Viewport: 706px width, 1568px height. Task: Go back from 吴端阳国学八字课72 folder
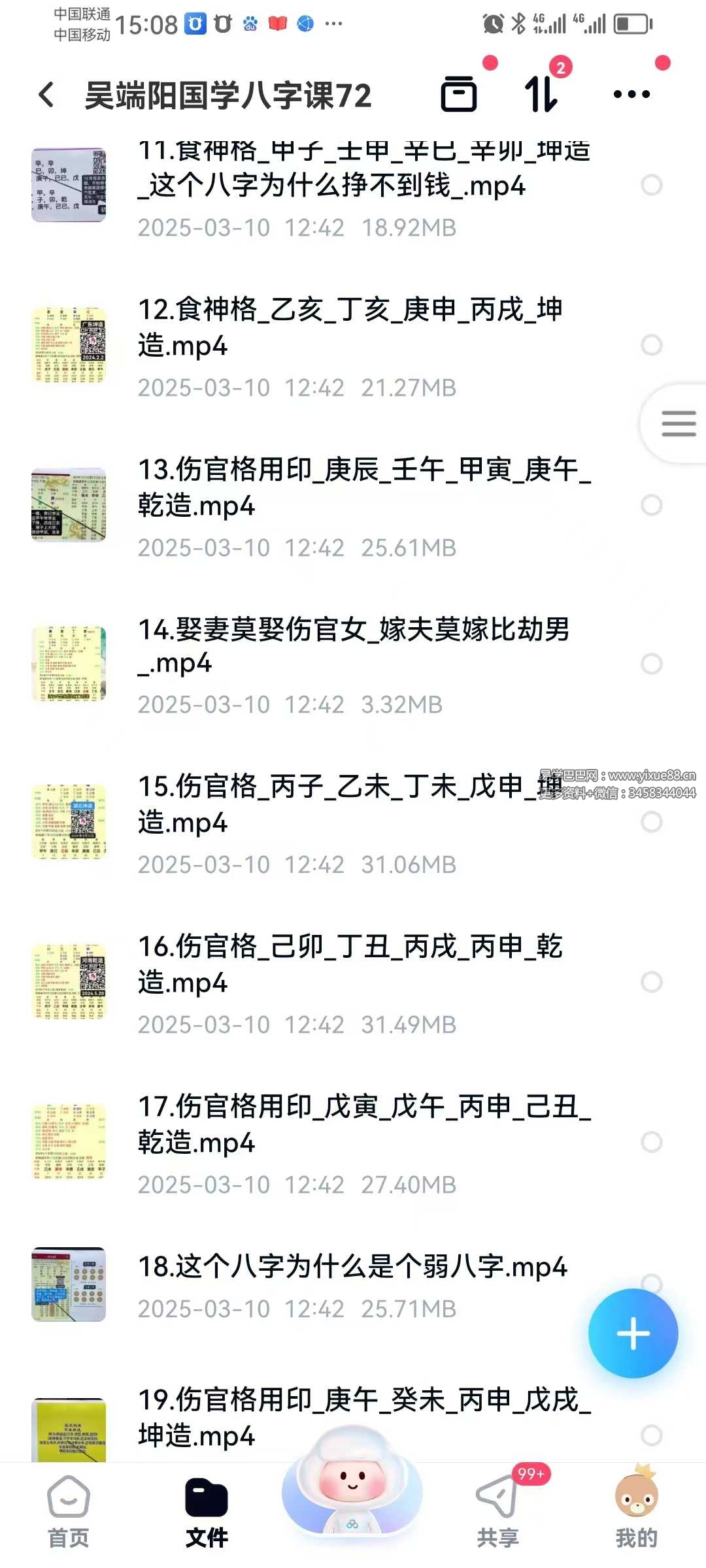pos(46,95)
